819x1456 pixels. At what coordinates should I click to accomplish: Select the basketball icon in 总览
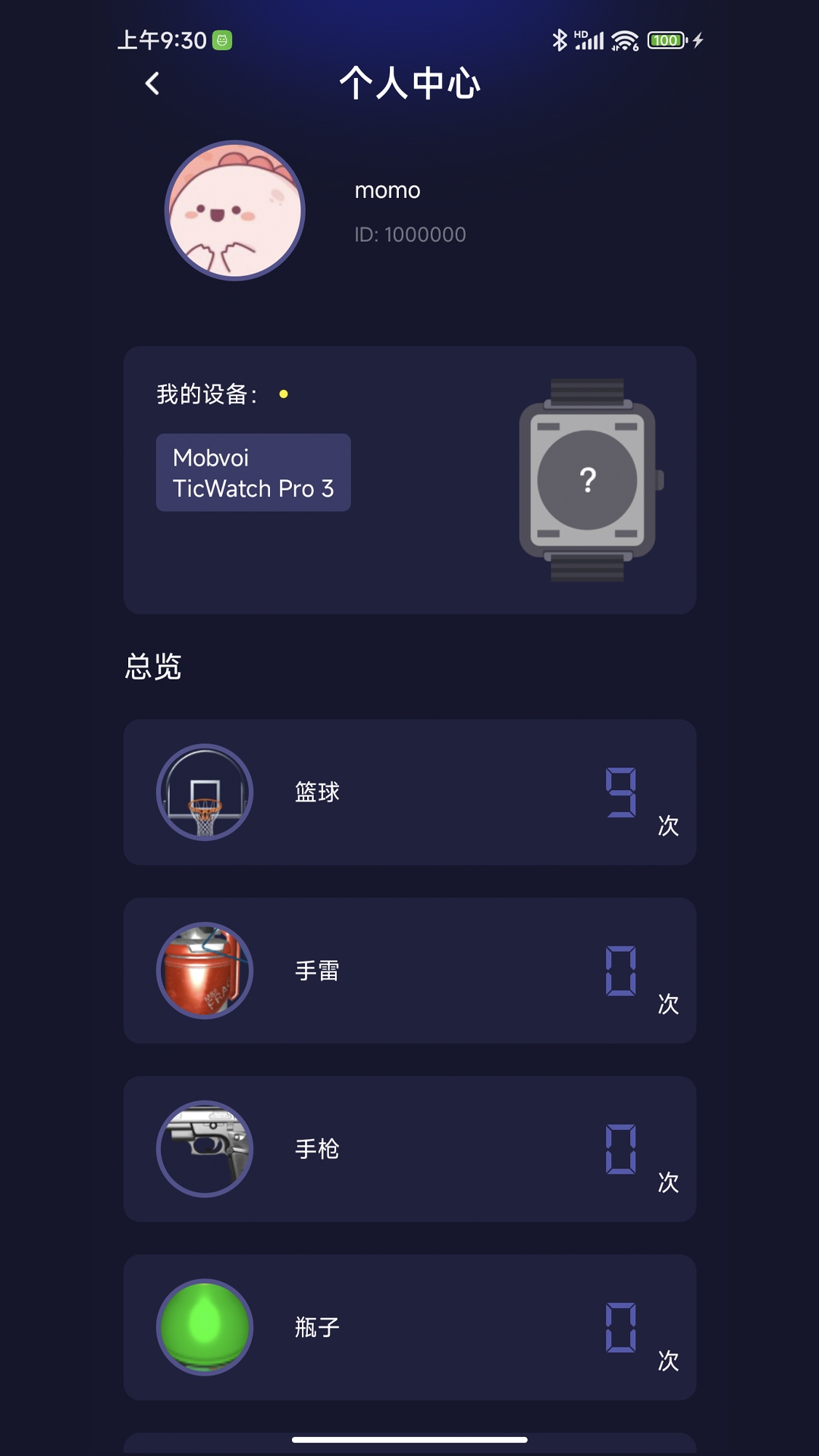204,791
